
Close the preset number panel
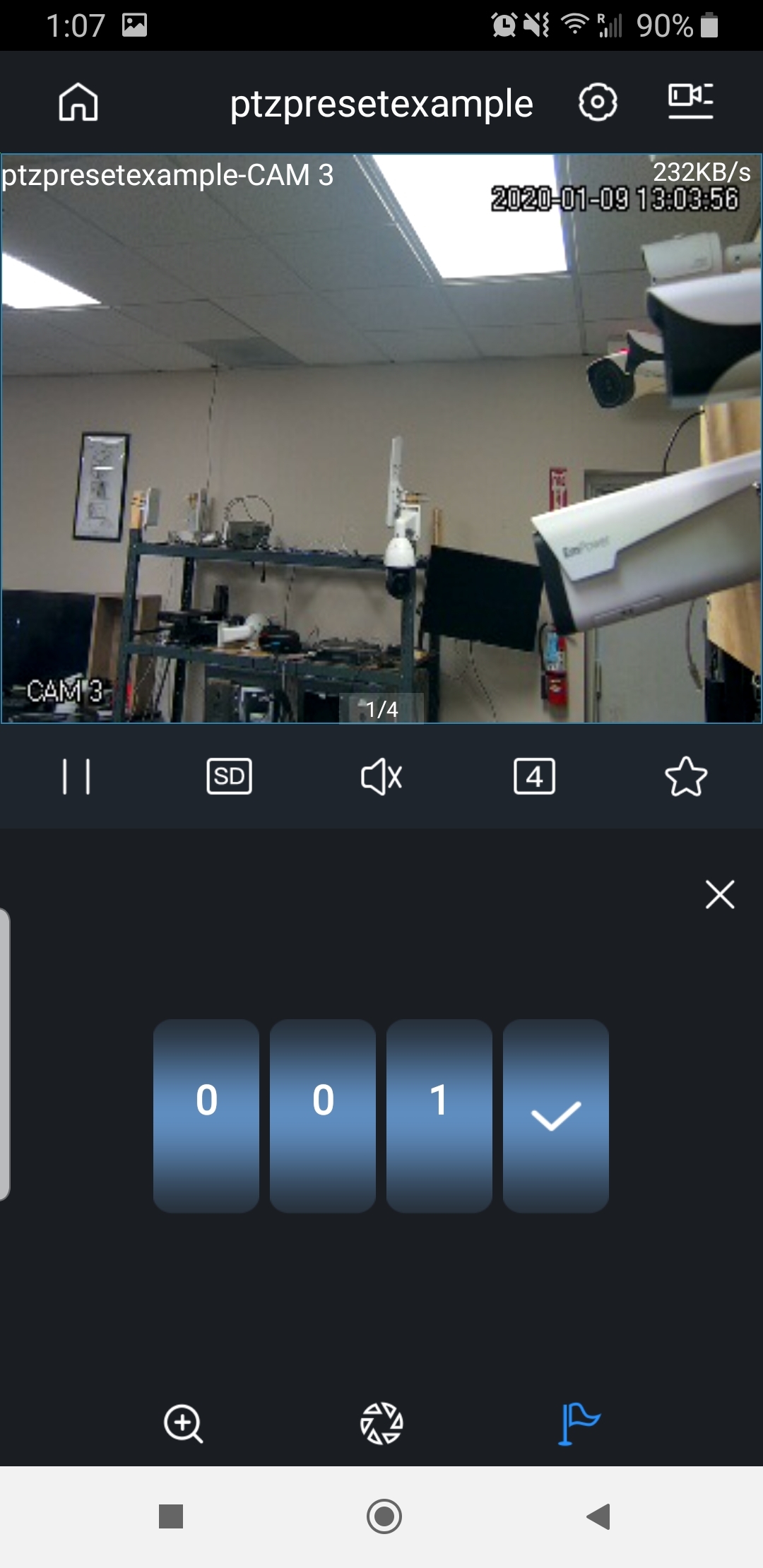click(x=720, y=894)
